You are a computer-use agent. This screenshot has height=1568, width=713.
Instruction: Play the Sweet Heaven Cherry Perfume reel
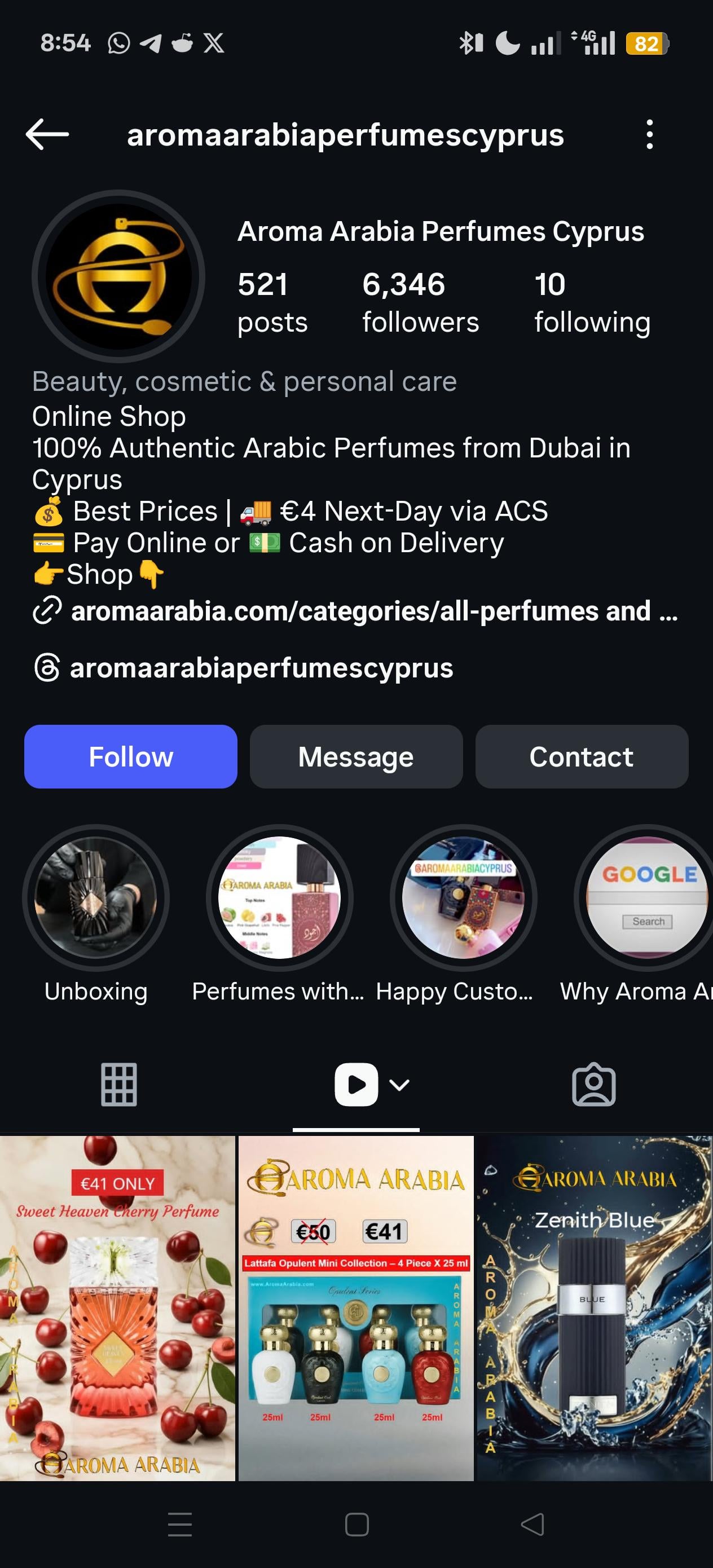click(117, 1309)
